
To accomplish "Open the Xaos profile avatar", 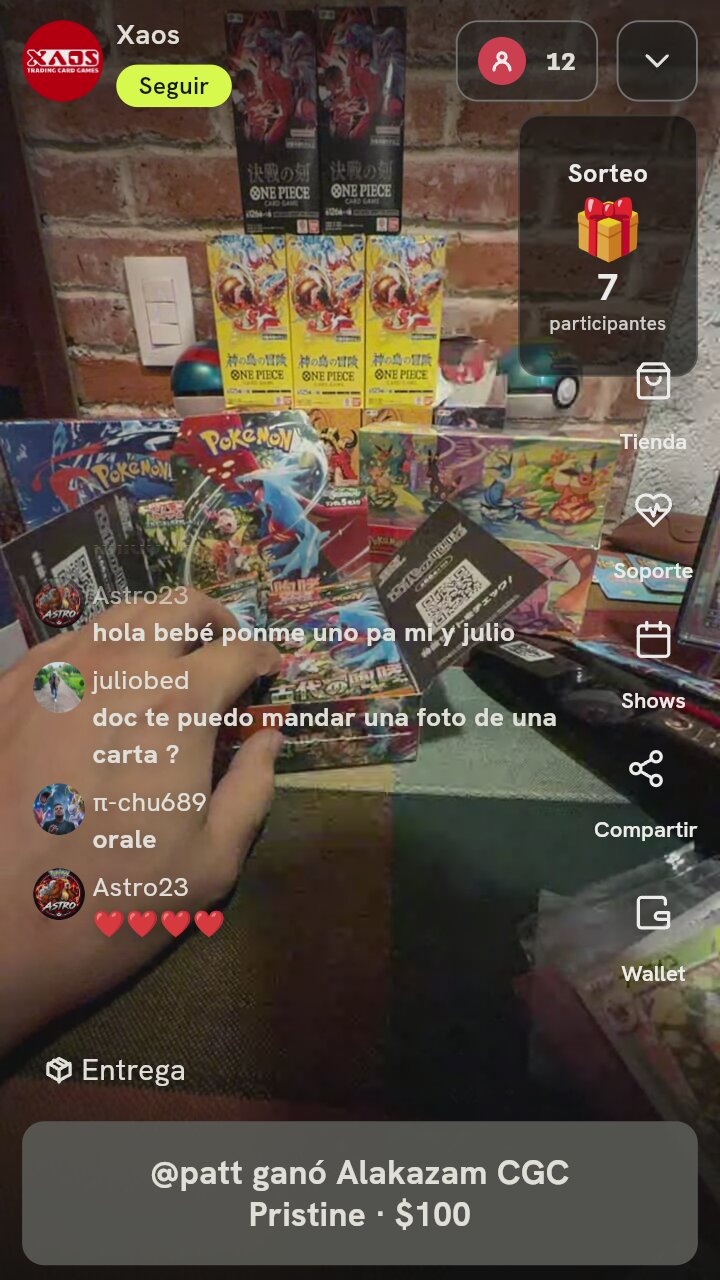I will tap(63, 61).
